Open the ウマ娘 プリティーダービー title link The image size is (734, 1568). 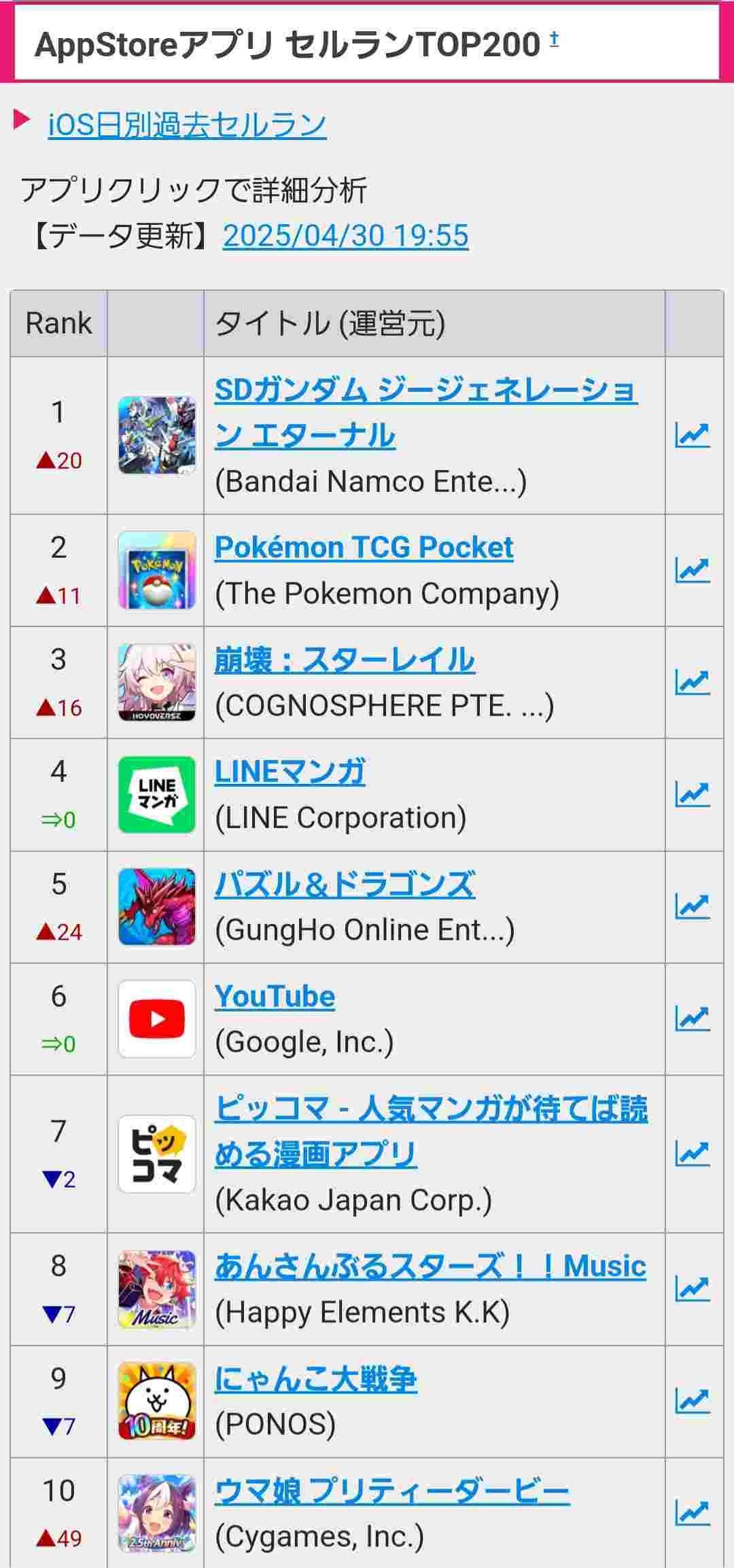coord(391,1491)
